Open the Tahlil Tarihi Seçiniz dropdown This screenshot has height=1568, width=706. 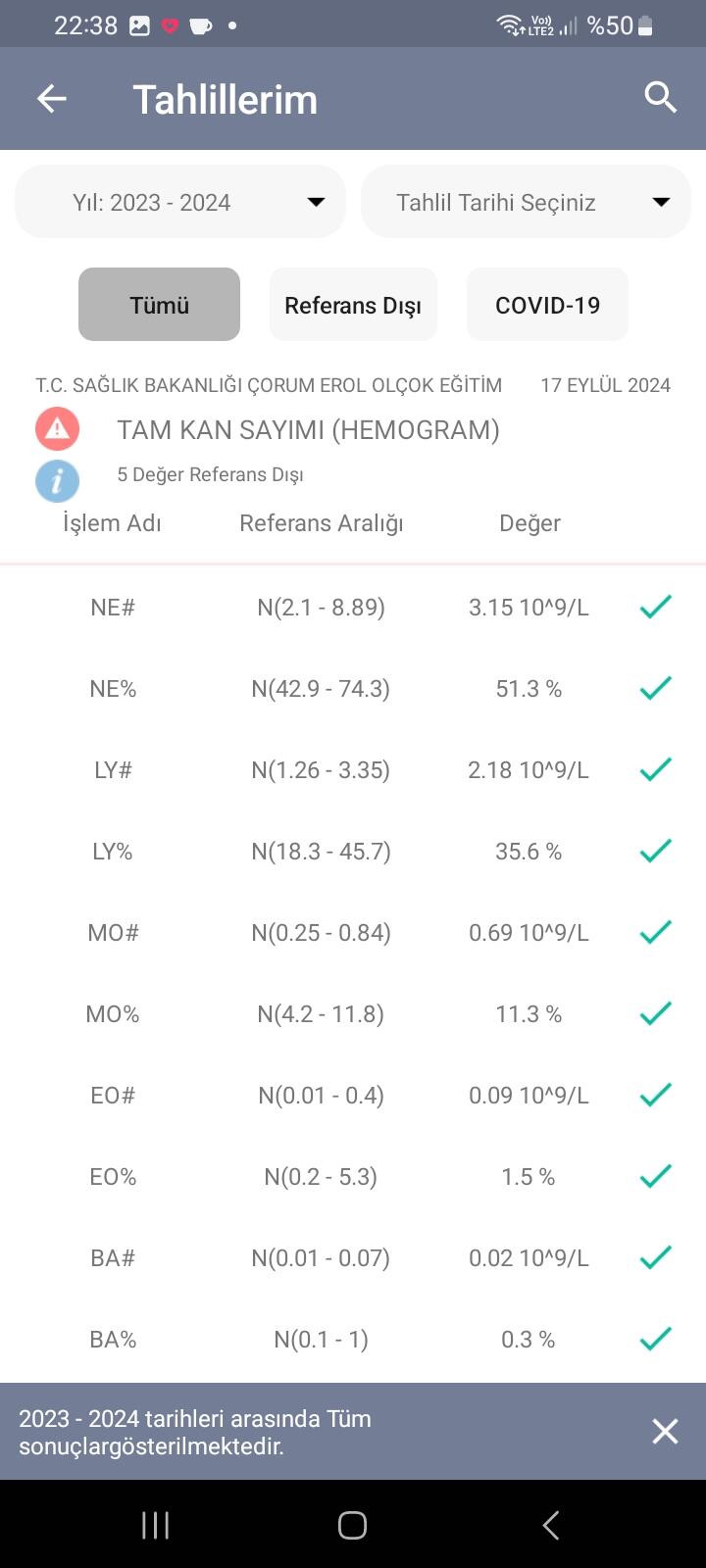pyautogui.click(x=527, y=202)
